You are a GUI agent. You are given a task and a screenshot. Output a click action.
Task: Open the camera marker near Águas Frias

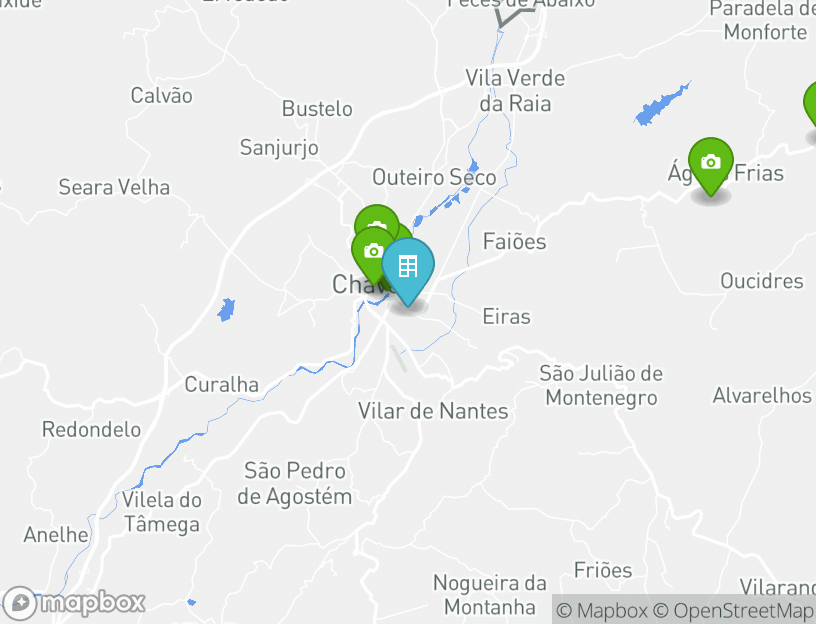pyautogui.click(x=710, y=163)
